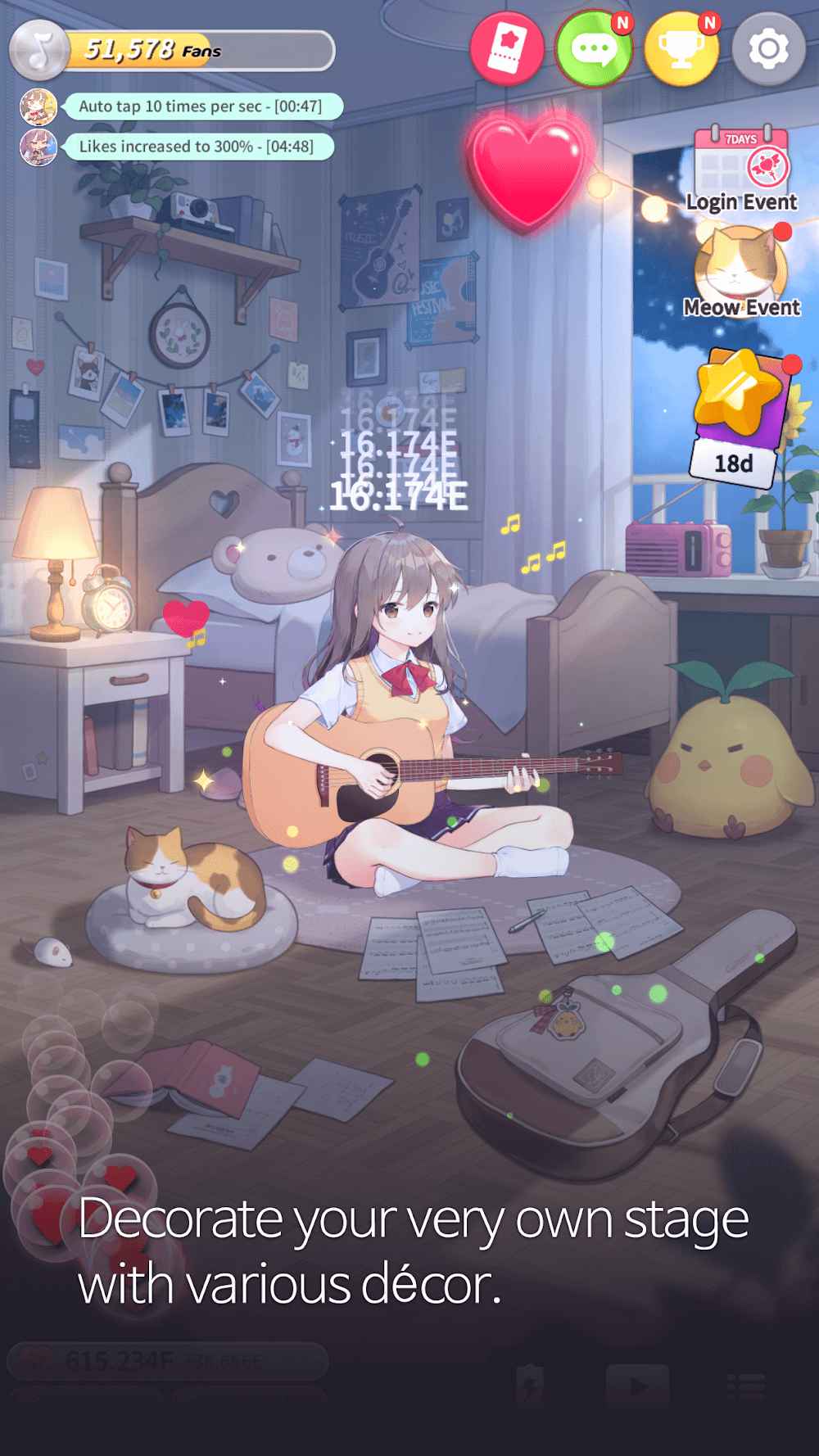Open the Login Event calendar
The height and width of the screenshot is (1456, 819).
pos(741,170)
